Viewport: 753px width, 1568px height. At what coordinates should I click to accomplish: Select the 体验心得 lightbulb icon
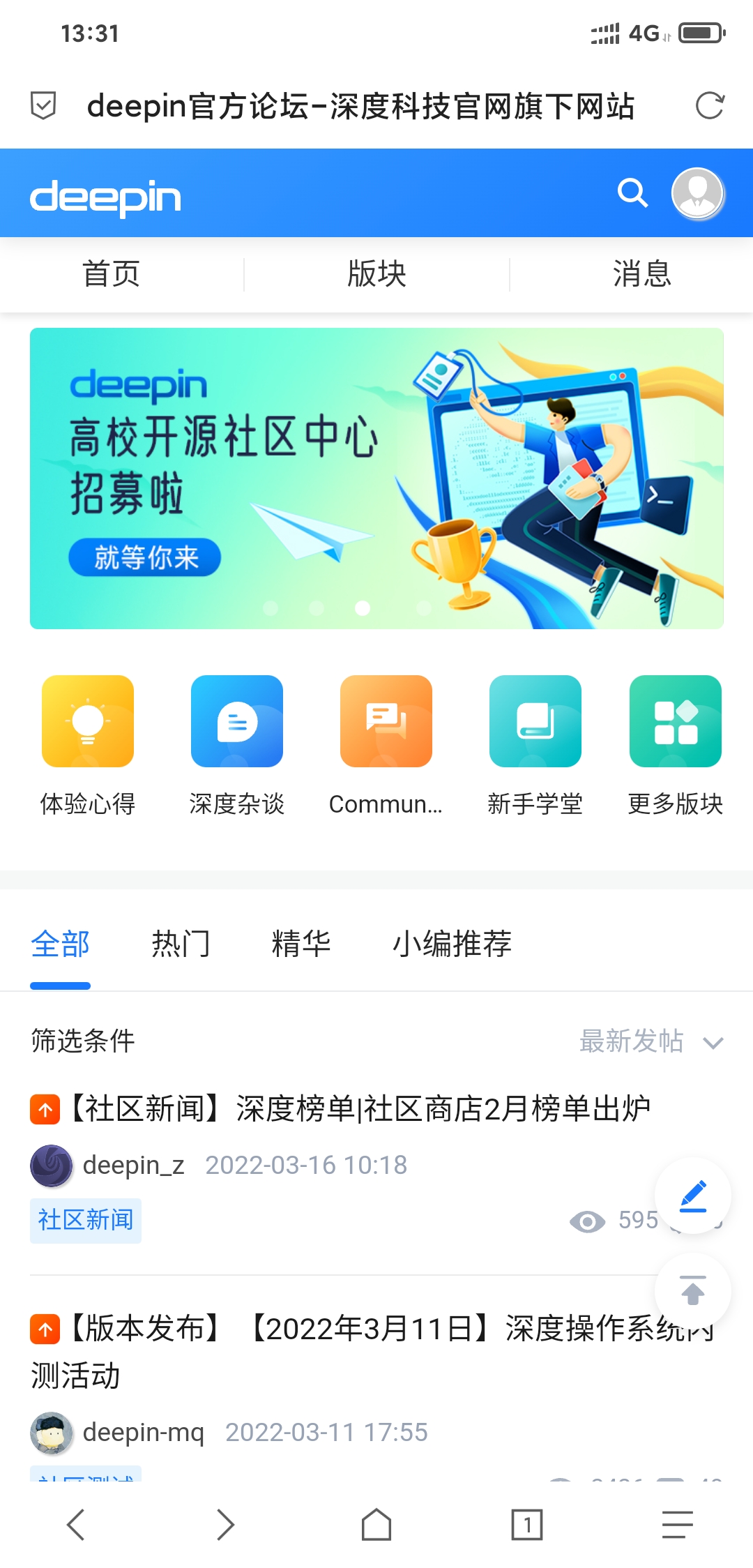[x=86, y=721]
